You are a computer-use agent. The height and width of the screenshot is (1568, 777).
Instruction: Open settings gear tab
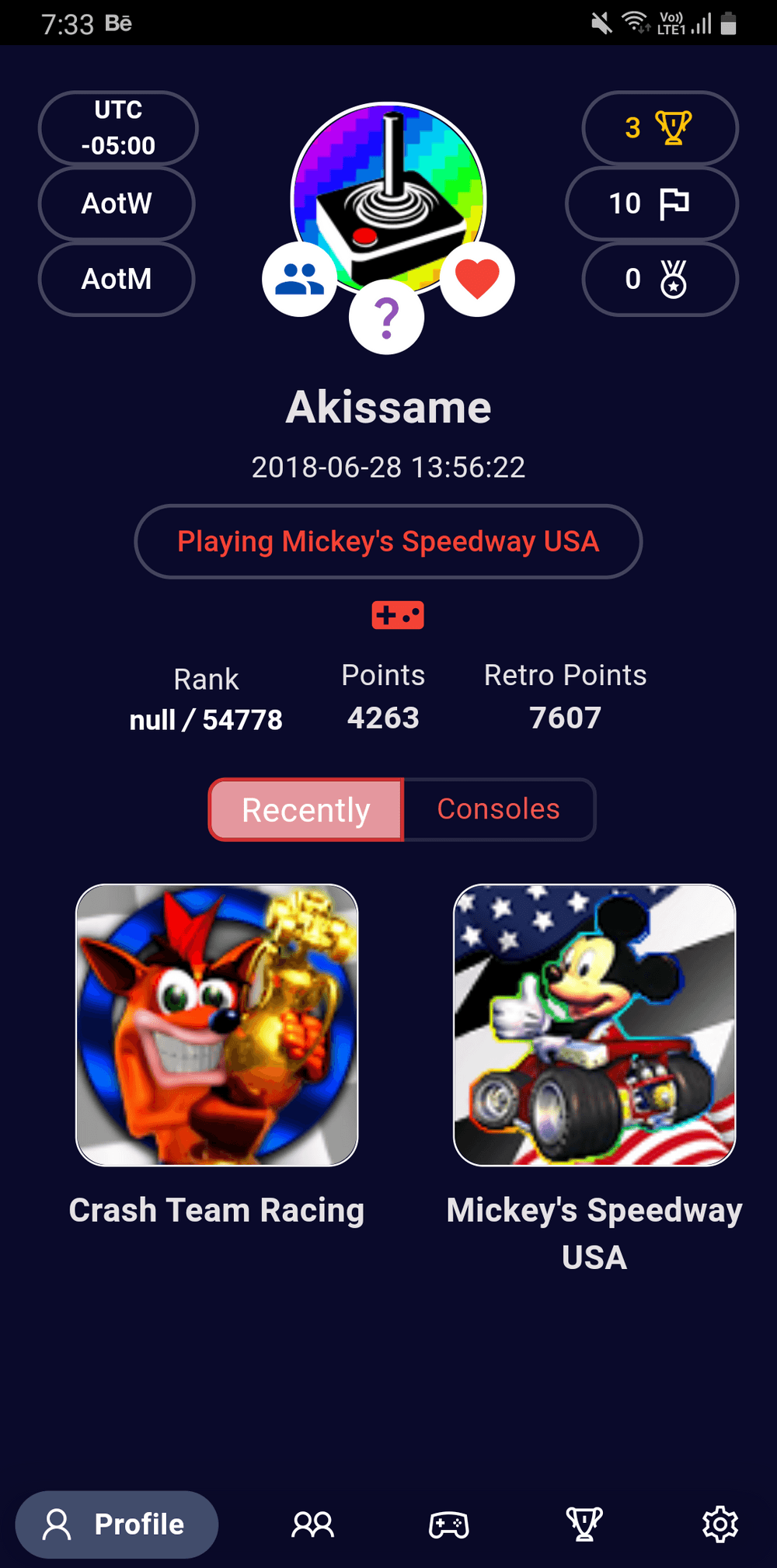pyautogui.click(x=720, y=1524)
